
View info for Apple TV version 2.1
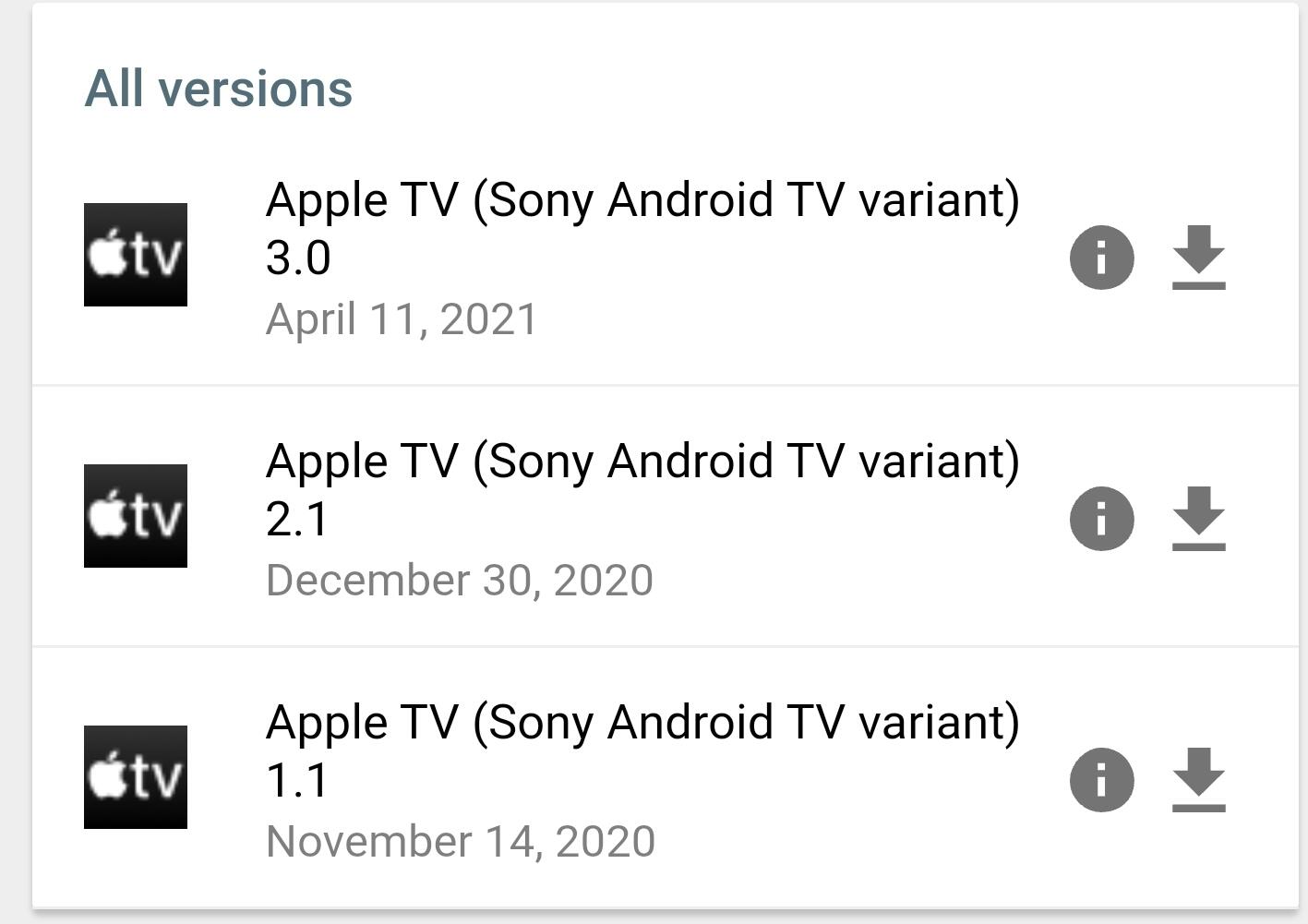coord(1101,519)
